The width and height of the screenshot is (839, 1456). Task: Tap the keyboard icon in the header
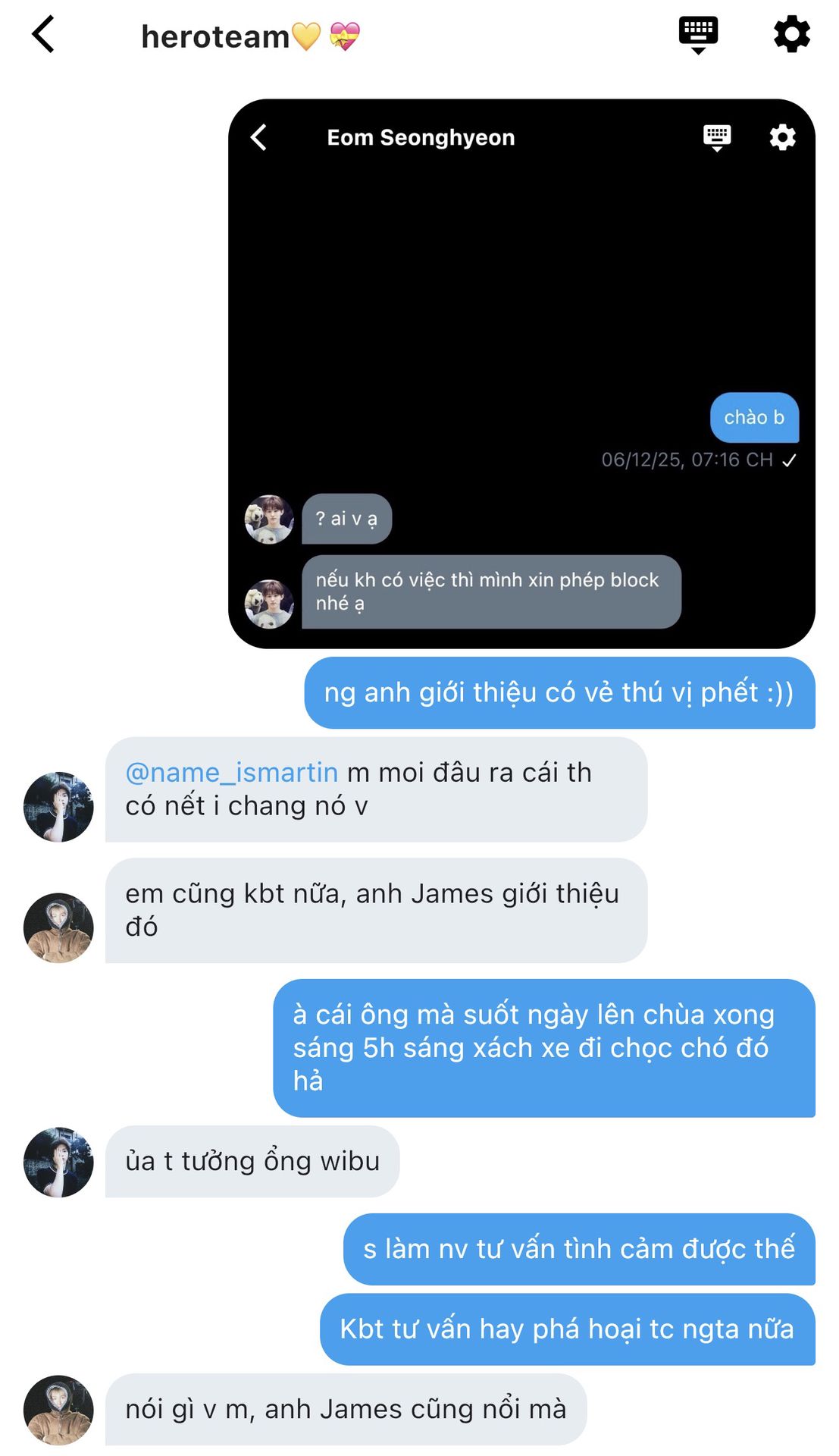697,34
